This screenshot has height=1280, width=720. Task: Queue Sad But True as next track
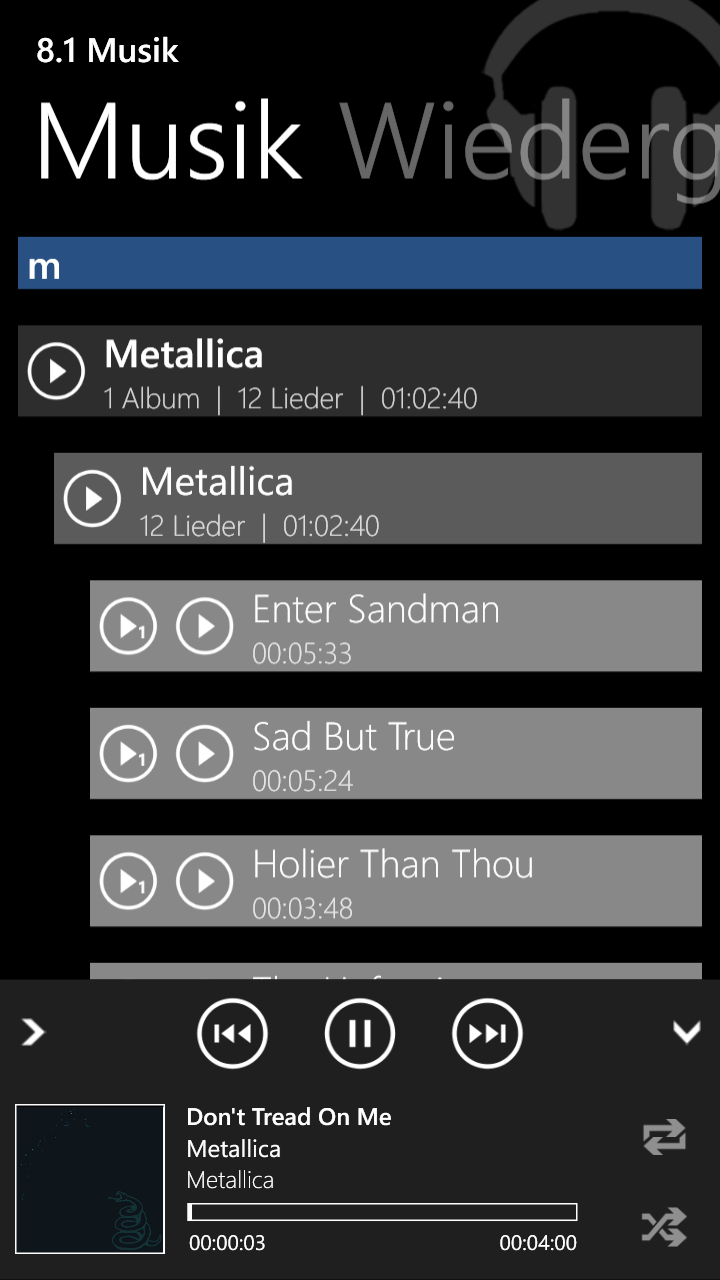(x=129, y=753)
